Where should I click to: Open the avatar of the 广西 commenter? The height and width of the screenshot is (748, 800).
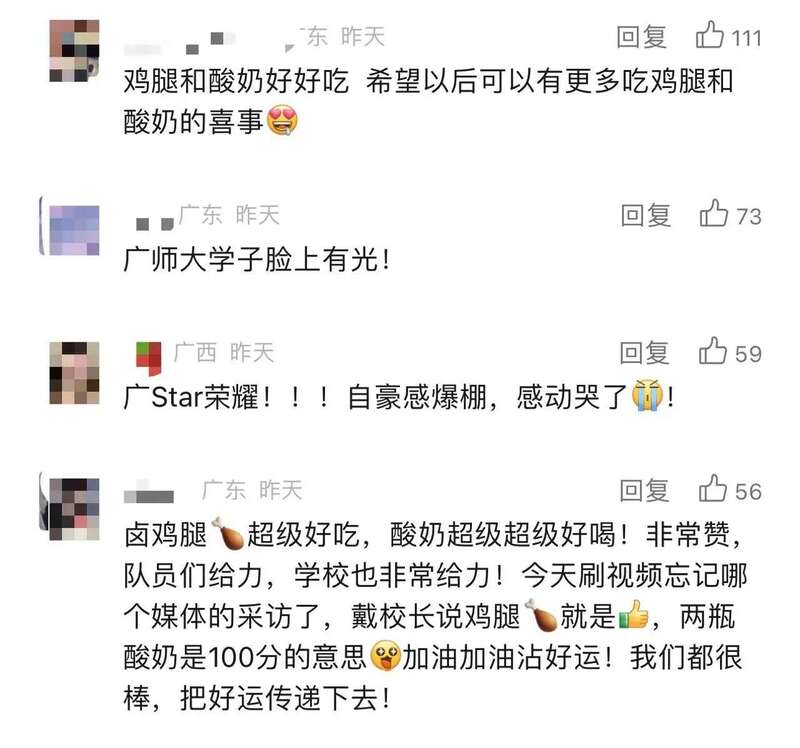[74, 371]
